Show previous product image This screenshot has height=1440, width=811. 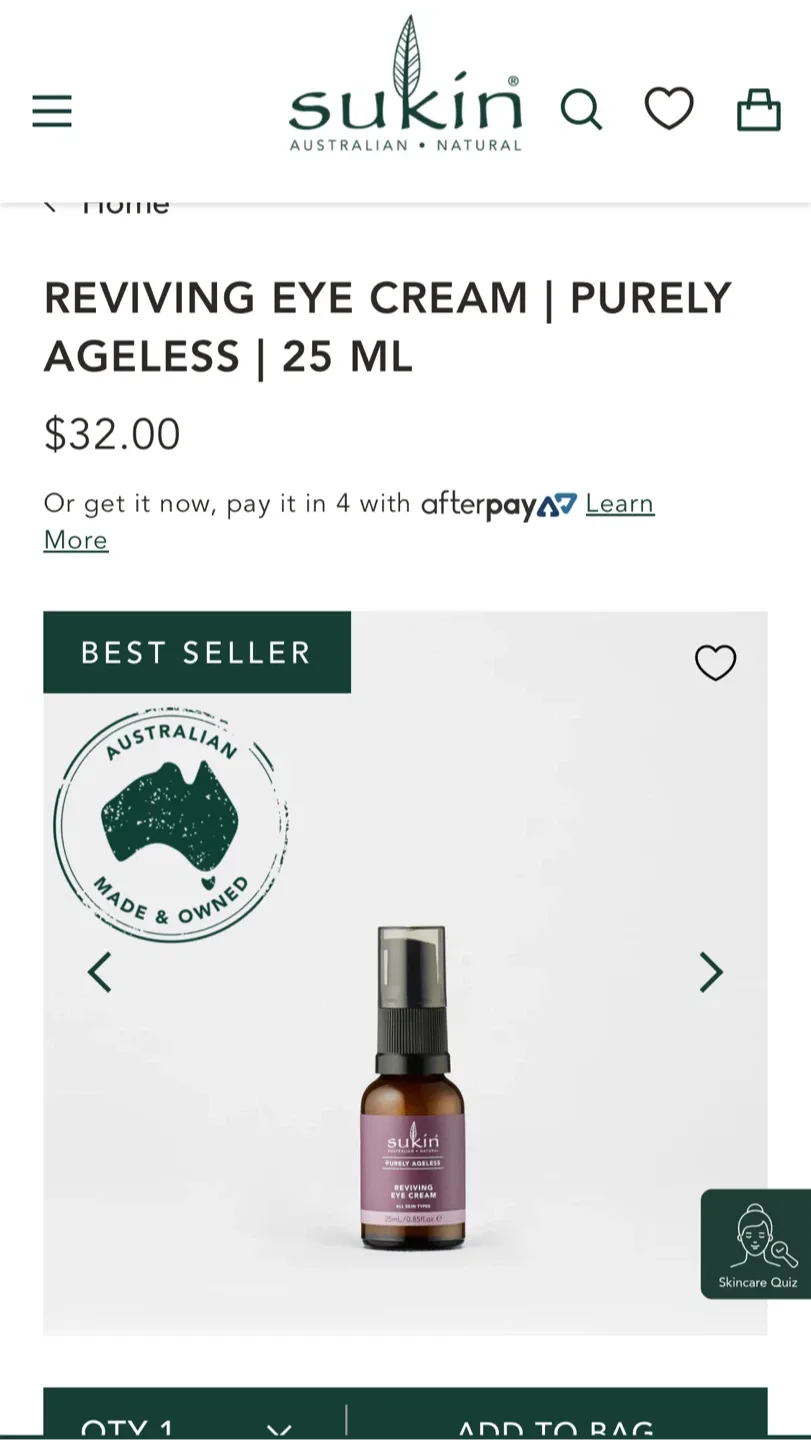(x=99, y=972)
